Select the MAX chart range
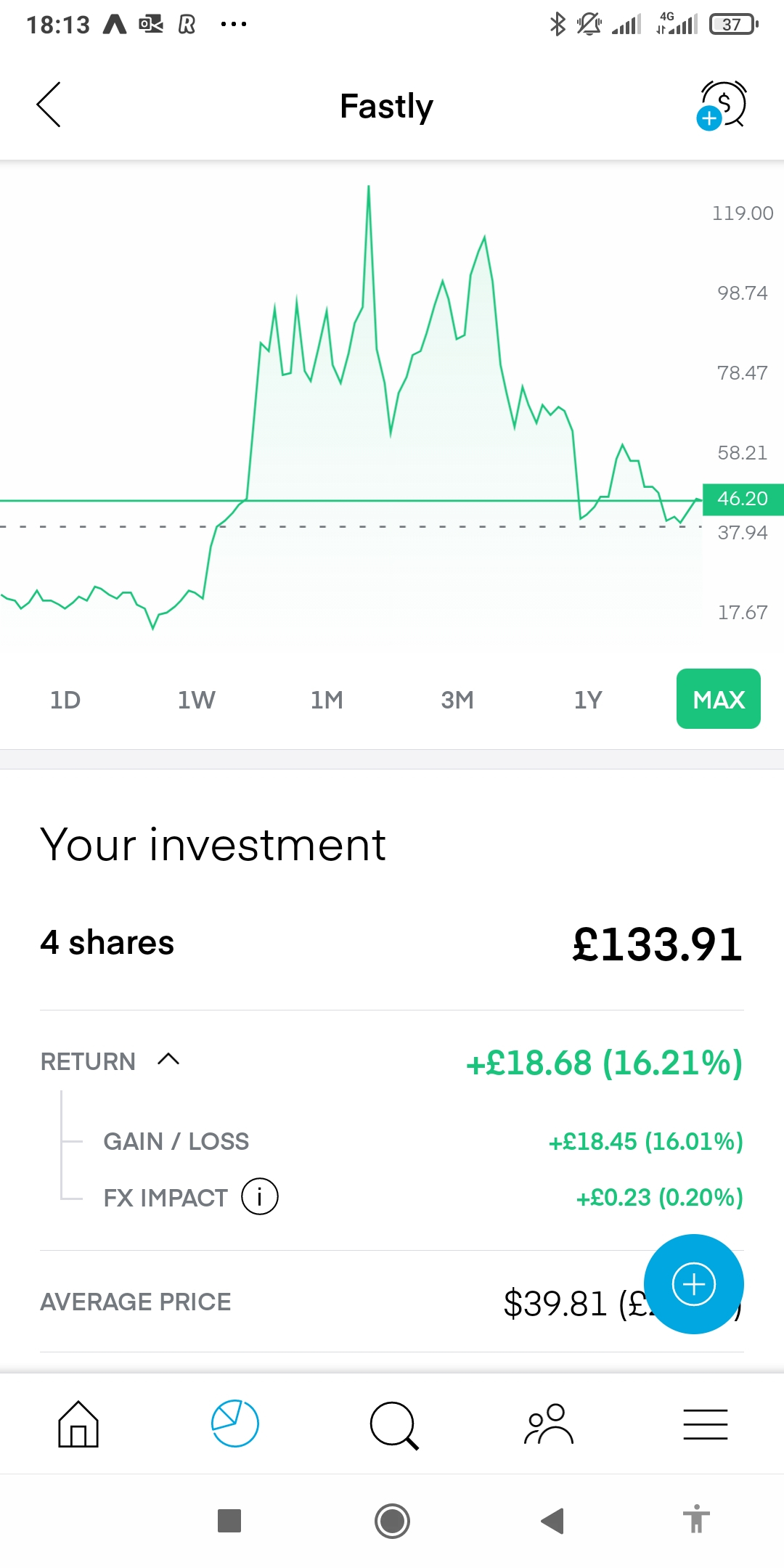Image resolution: width=784 pixels, height=1568 pixels. 719,698
